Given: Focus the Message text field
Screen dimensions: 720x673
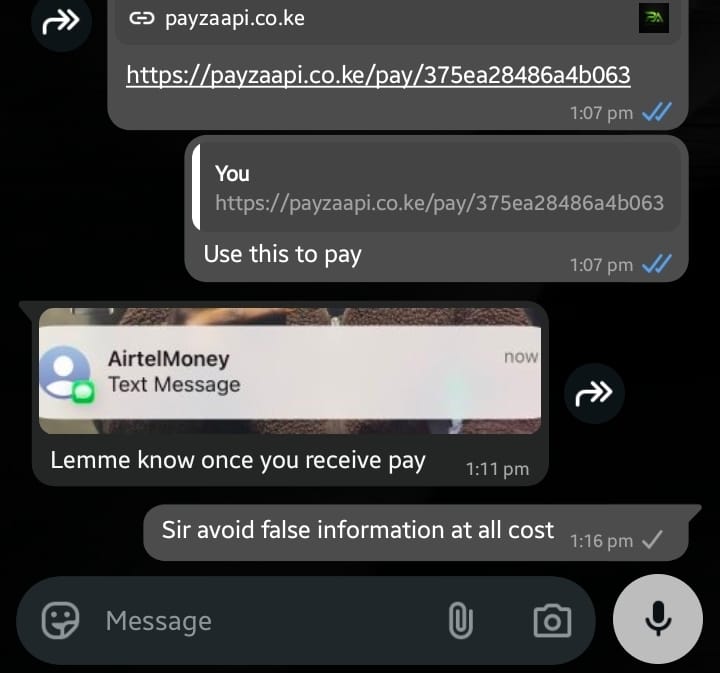Looking at the screenshot, I should pos(271,621).
